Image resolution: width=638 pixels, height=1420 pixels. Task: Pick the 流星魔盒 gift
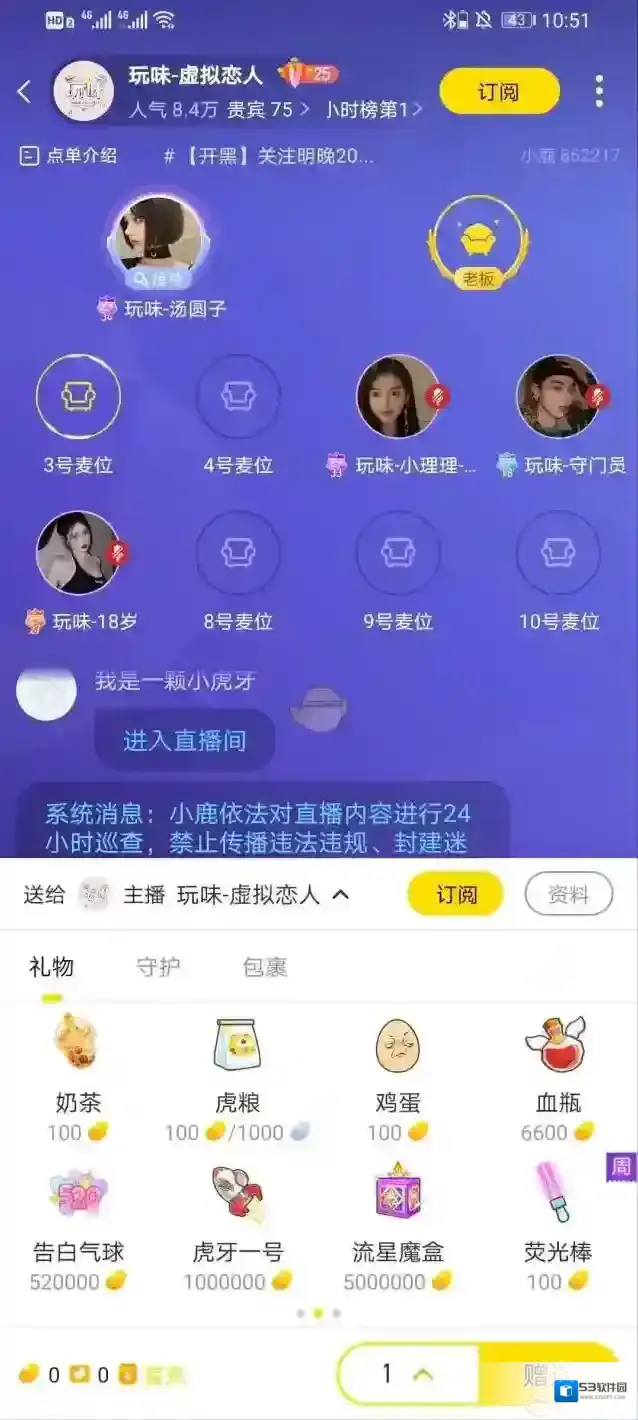(x=398, y=1225)
